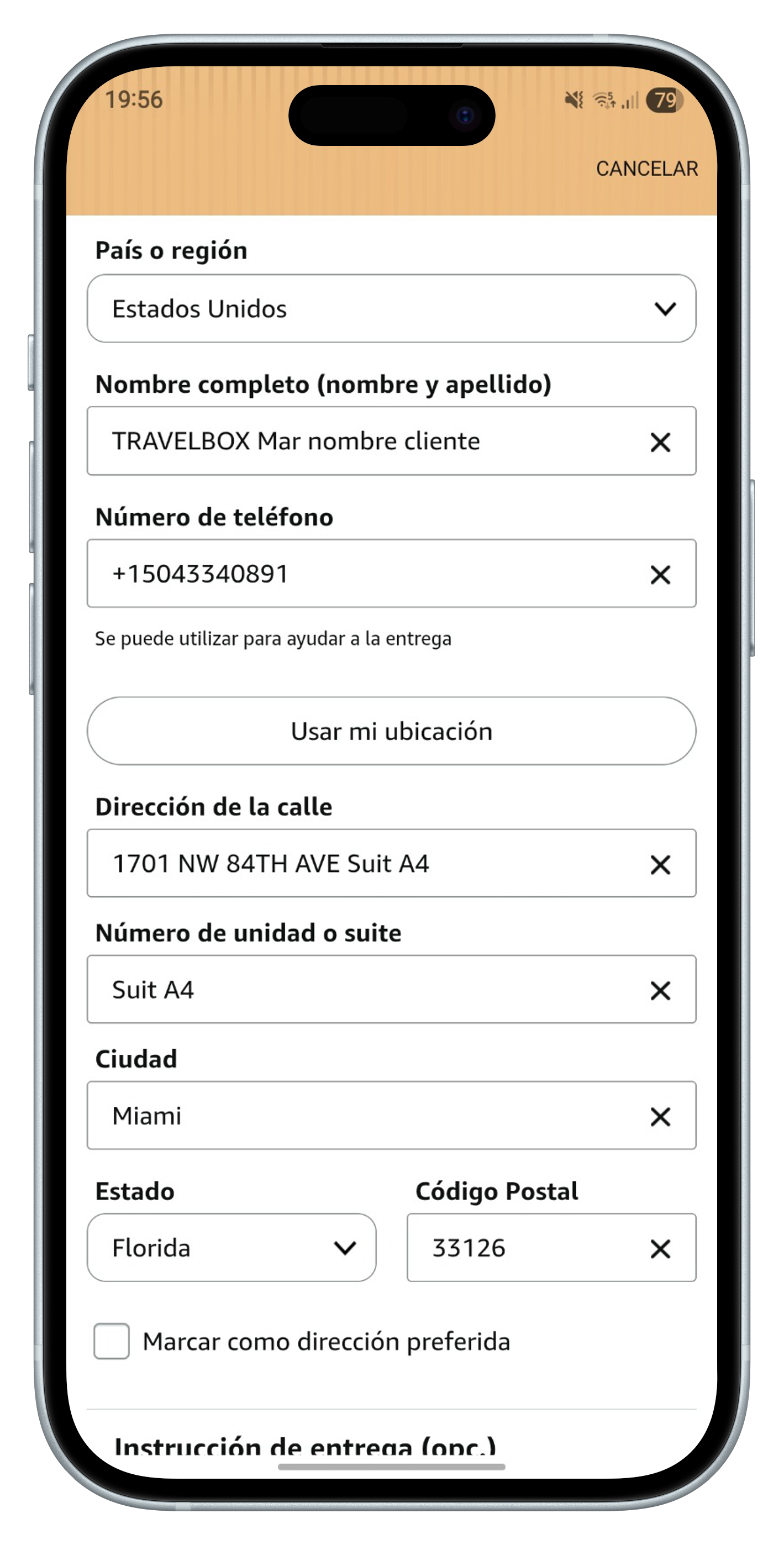
Task: Tap Usar mi ubicación button
Action: (391, 731)
